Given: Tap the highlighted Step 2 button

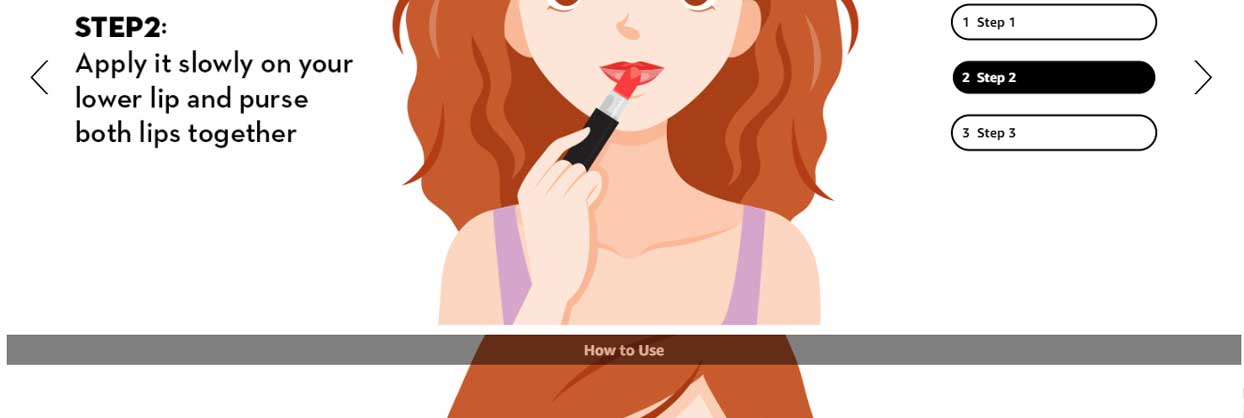Looking at the screenshot, I should [1053, 77].
